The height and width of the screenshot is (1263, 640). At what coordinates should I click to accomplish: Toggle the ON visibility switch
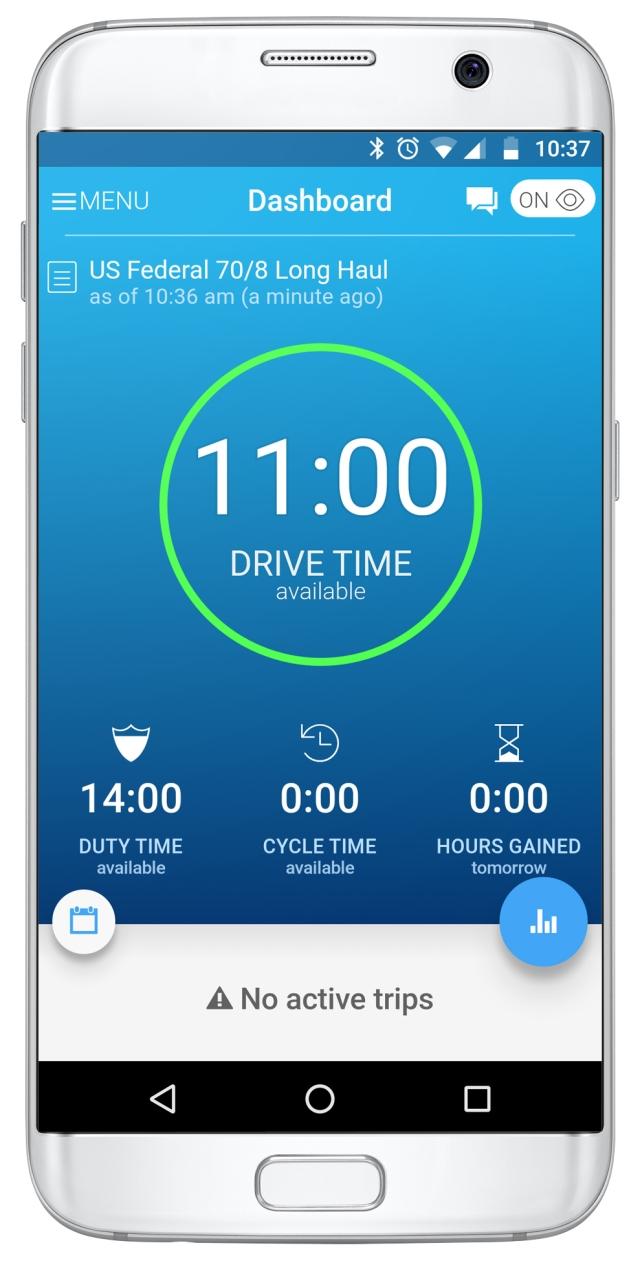point(553,199)
